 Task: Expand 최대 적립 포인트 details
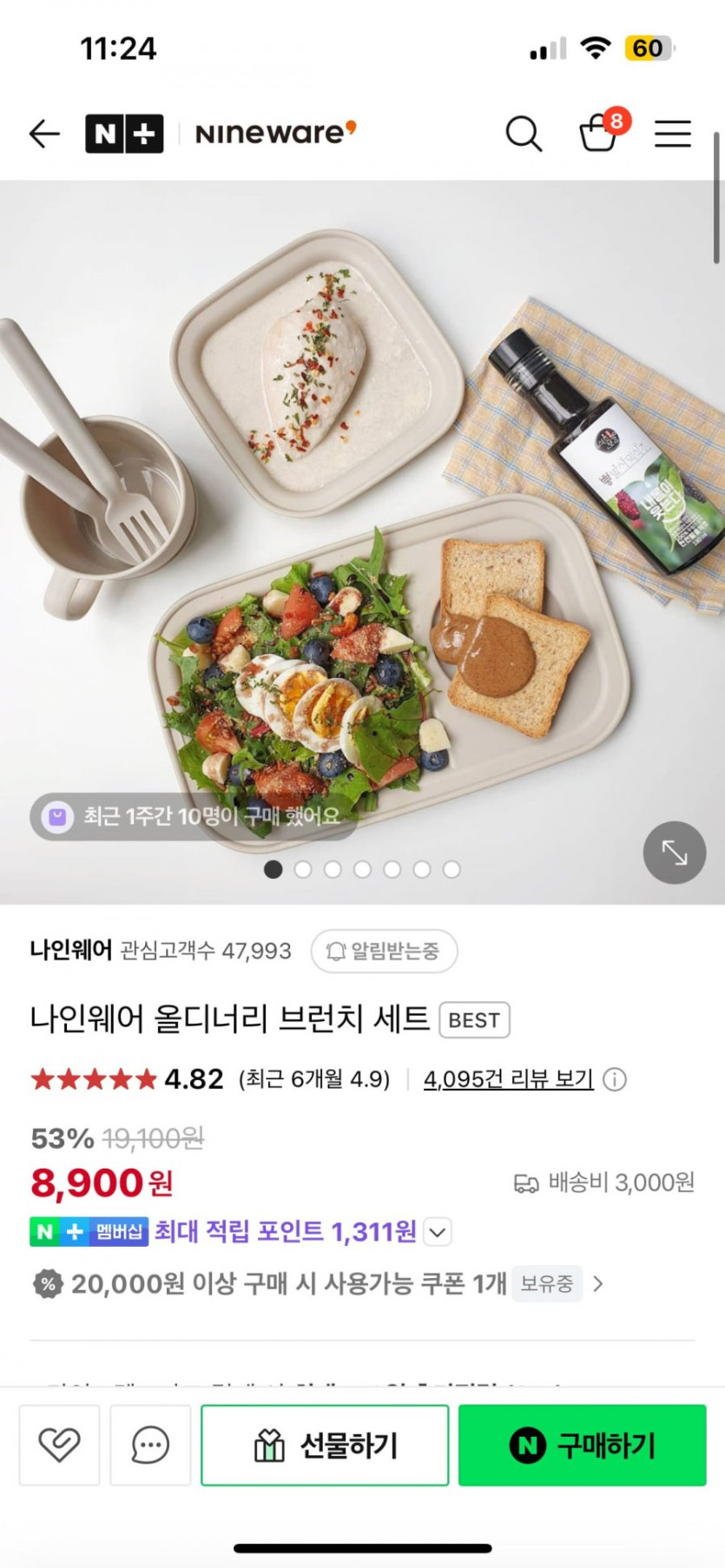438,1232
